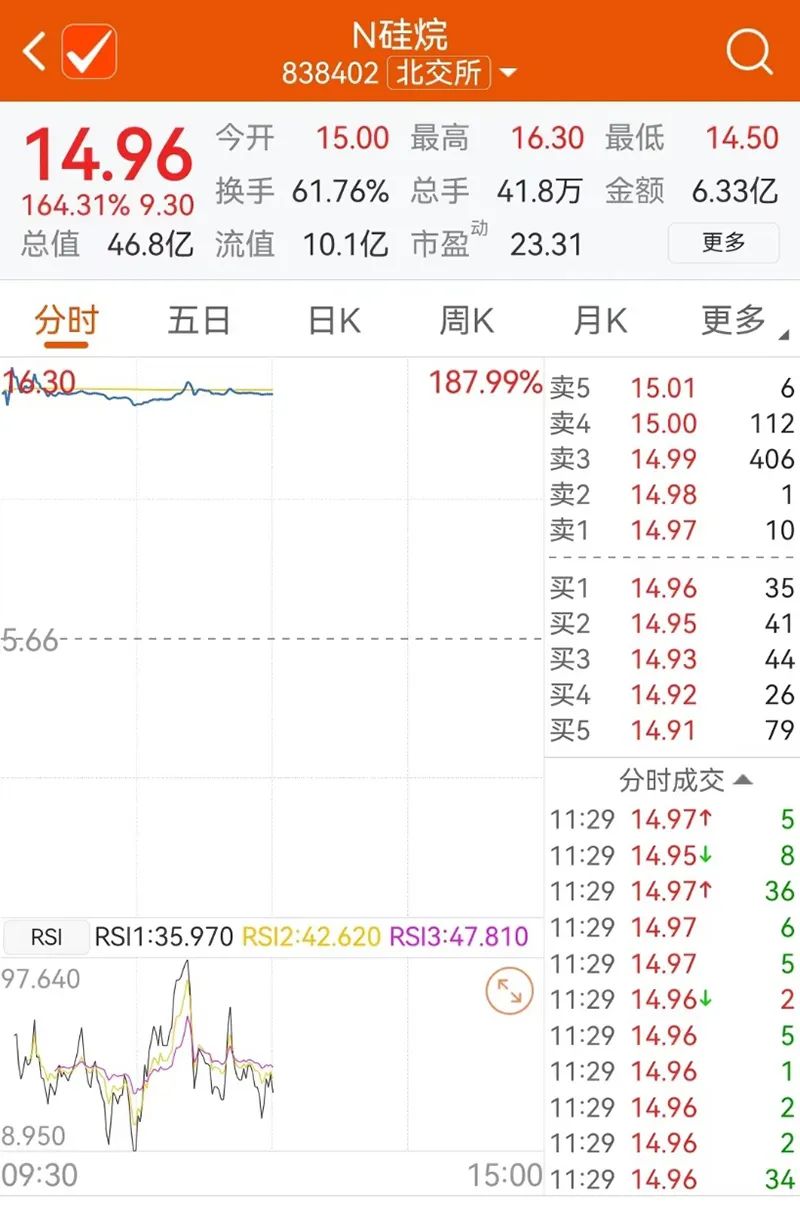Expand the chart to fullscreen
This screenshot has width=800, height=1205.
coord(509,991)
